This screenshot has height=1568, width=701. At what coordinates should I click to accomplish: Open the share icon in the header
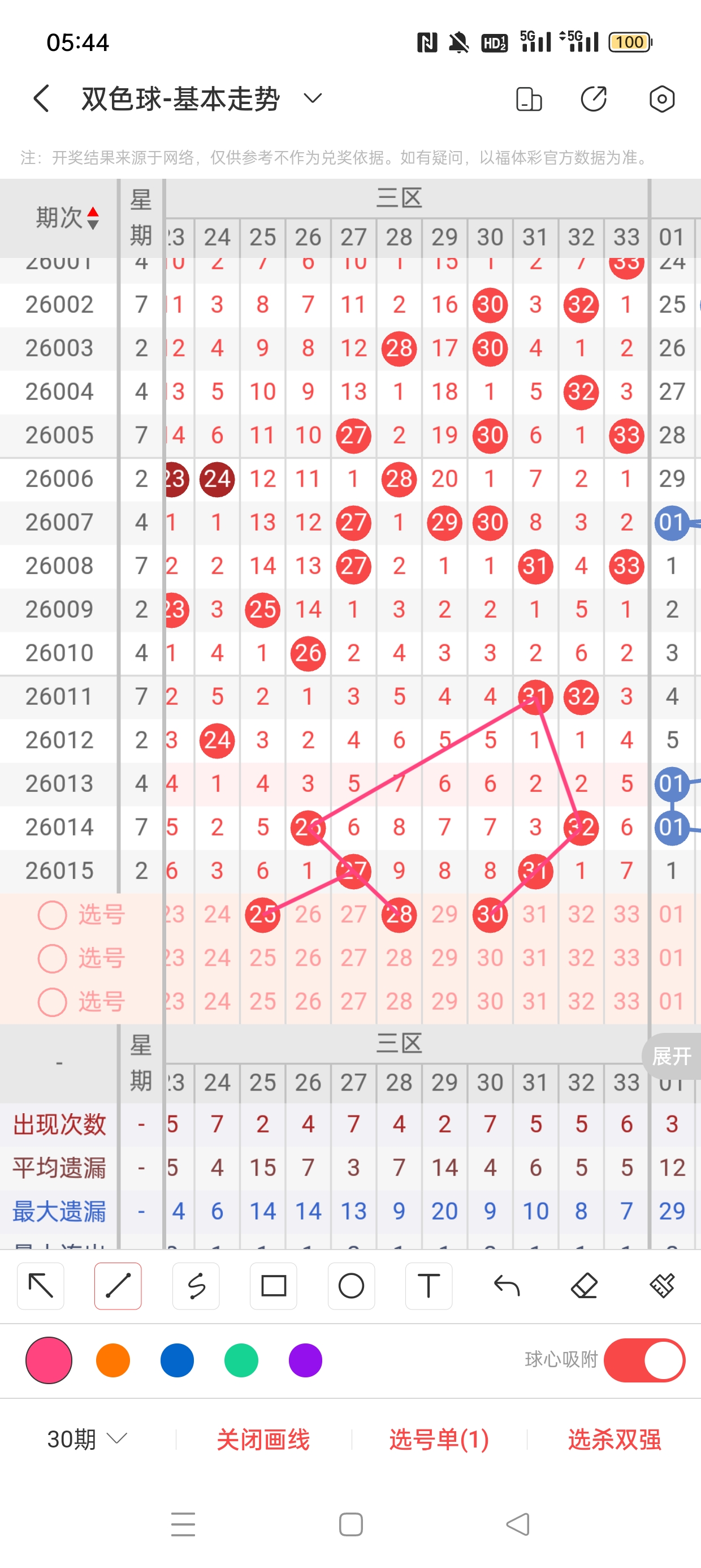pos(593,98)
